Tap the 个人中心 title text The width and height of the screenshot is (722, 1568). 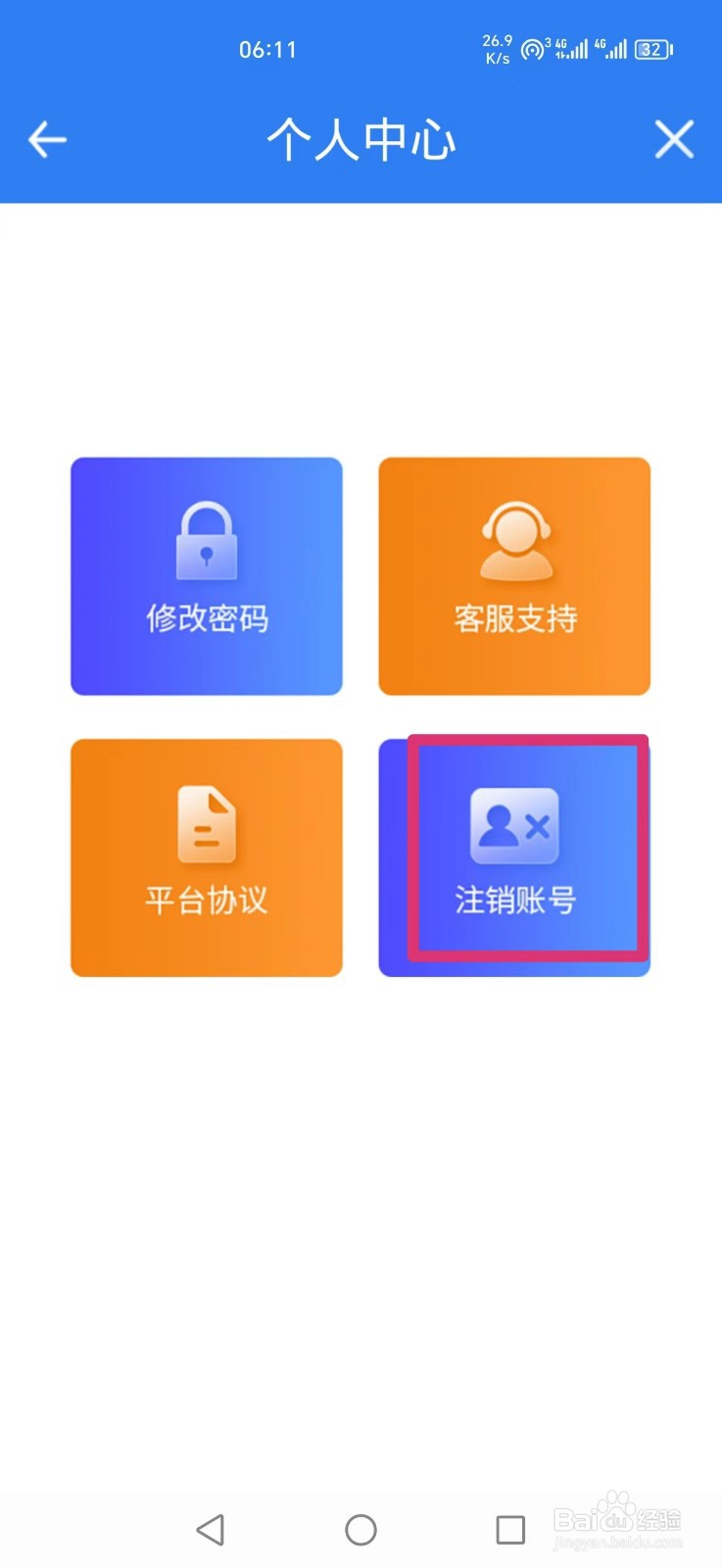click(x=361, y=139)
